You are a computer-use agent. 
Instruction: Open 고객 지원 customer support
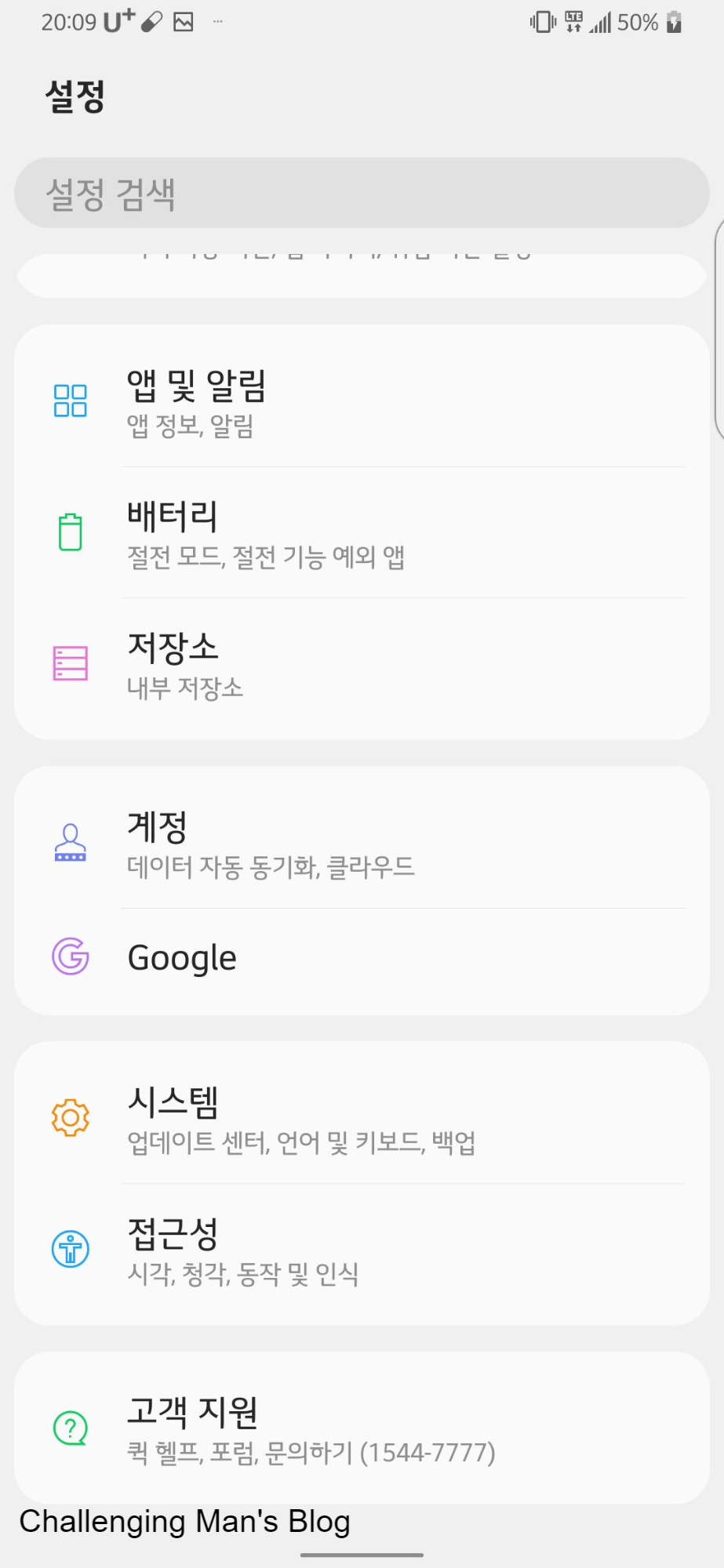click(x=362, y=1428)
